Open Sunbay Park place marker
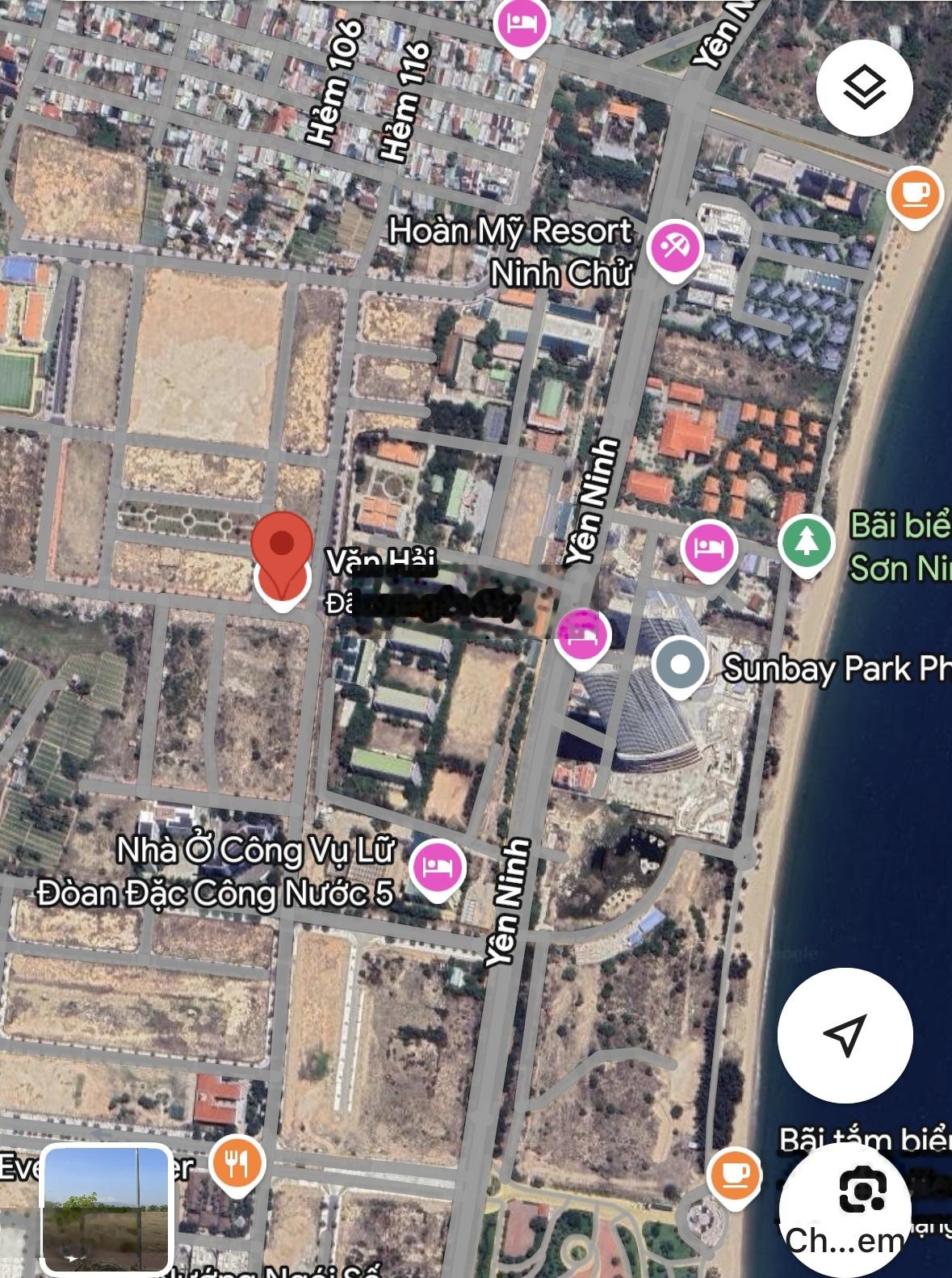The height and width of the screenshot is (1278, 952). coord(680,666)
